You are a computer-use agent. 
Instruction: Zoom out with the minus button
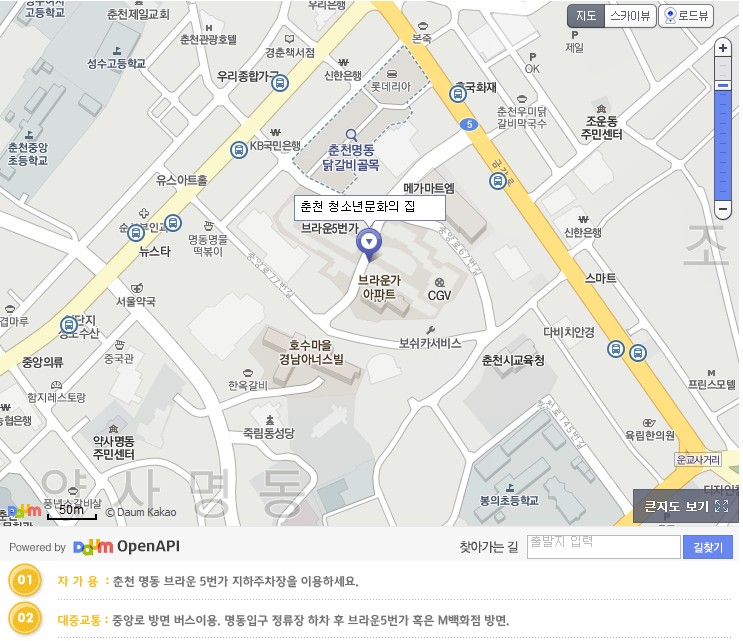(x=723, y=209)
